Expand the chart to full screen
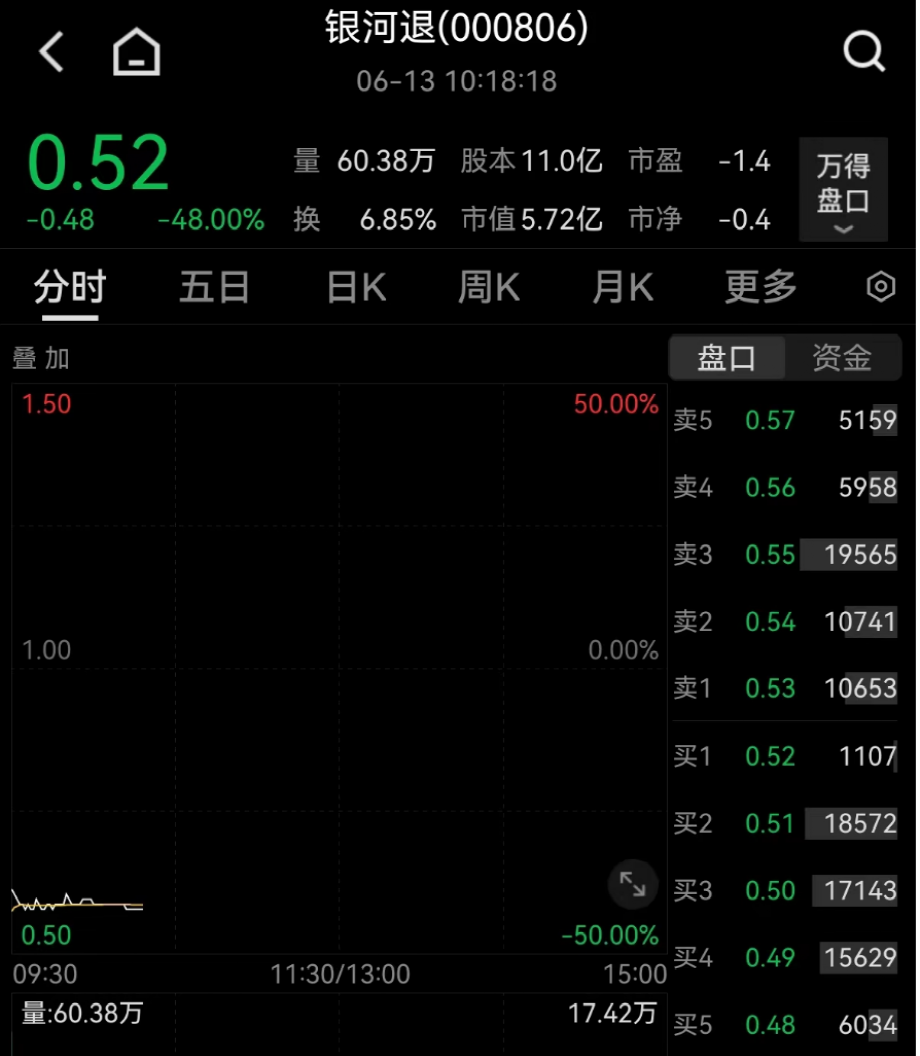Viewport: 920px width, 1056px height. [632, 884]
